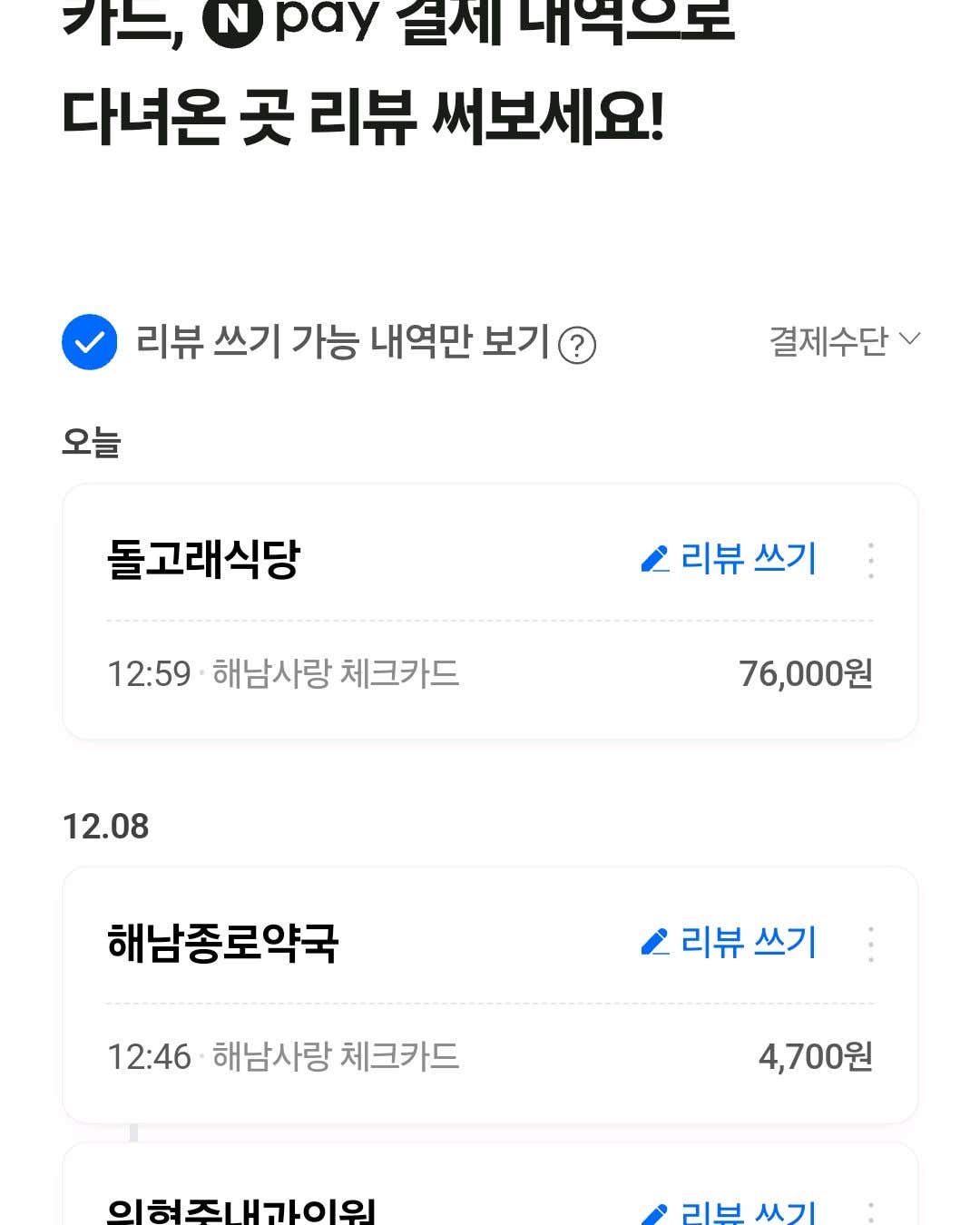Viewport: 980px width, 1225px height.
Task: Expand the 결제수단 dropdown
Action: point(844,341)
